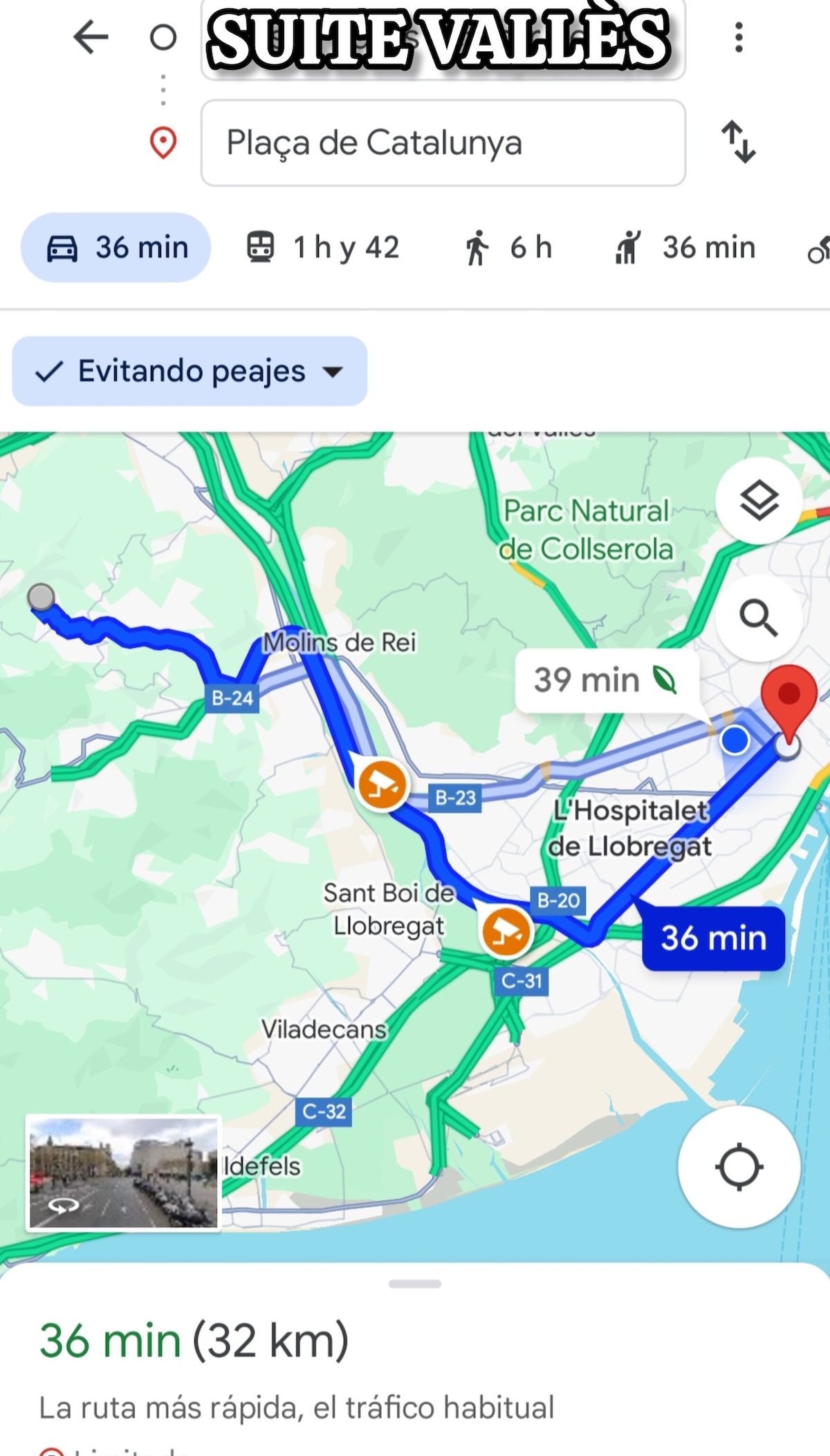Viewport: 830px width, 1456px height.
Task: Center map on my location
Action: pos(739,1167)
